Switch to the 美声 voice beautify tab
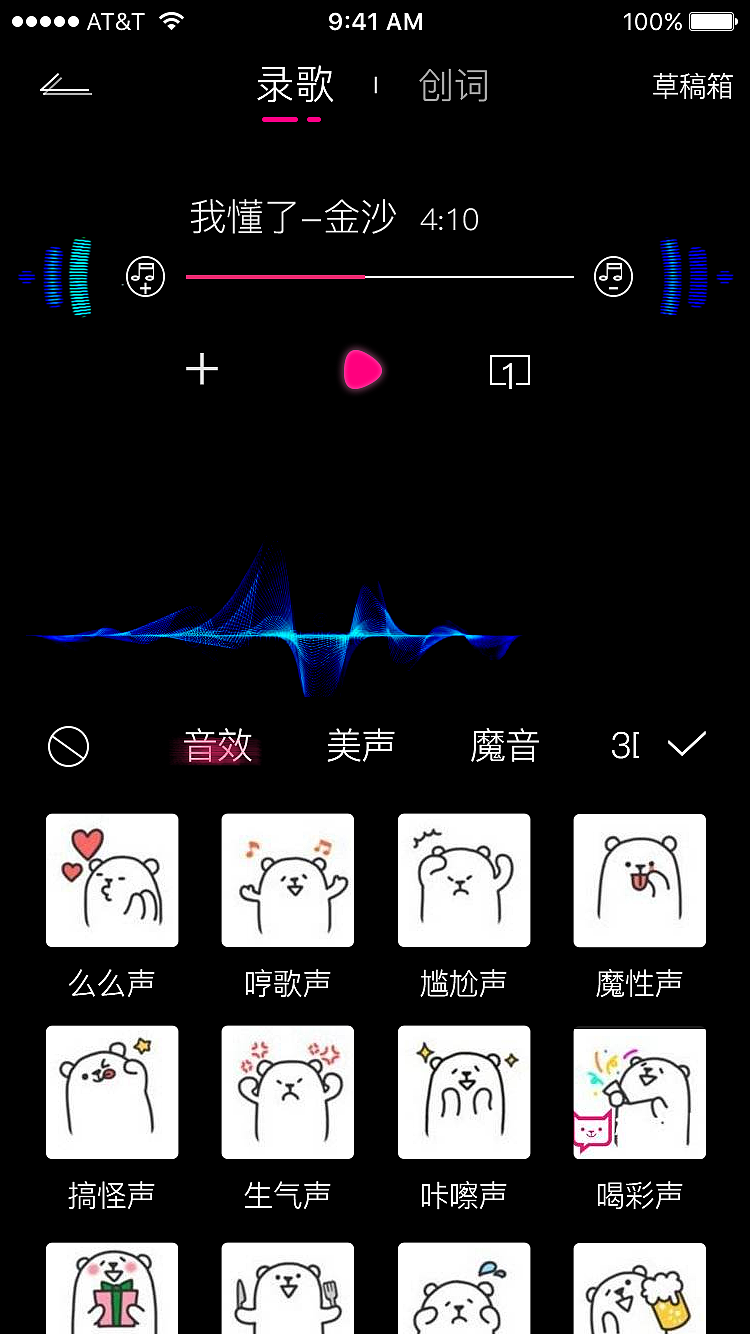Image resolution: width=750 pixels, height=1334 pixels. [x=360, y=746]
